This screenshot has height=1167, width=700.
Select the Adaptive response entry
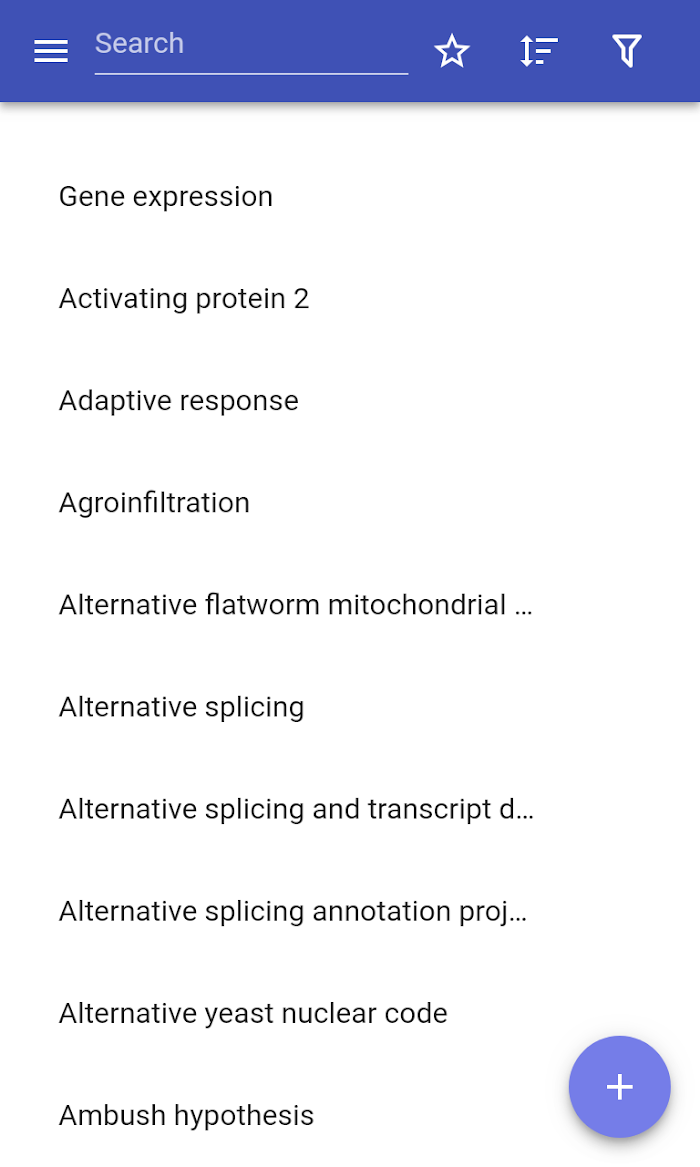point(350,400)
